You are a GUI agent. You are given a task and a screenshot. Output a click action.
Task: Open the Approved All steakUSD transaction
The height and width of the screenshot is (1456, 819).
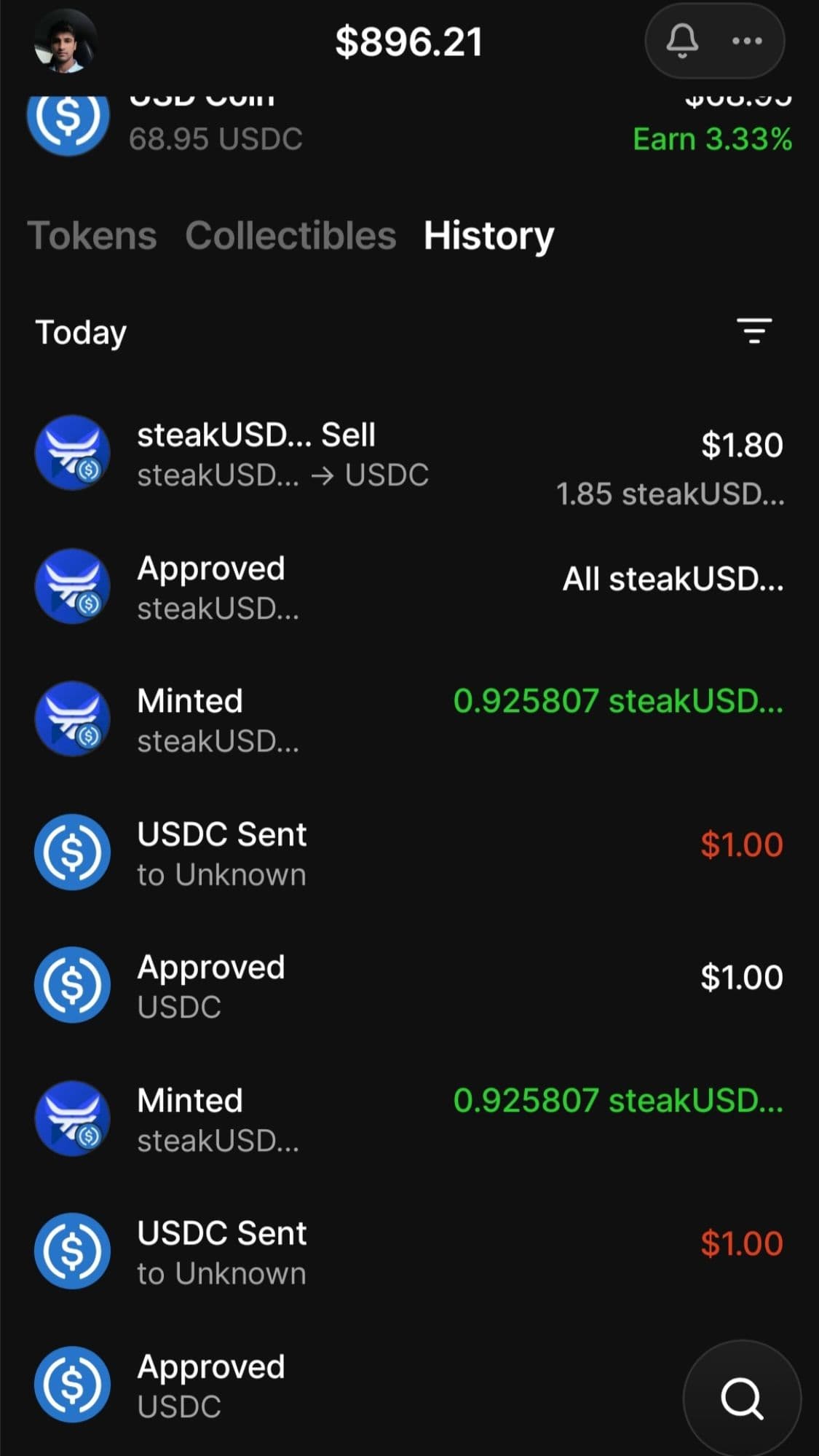click(408, 587)
